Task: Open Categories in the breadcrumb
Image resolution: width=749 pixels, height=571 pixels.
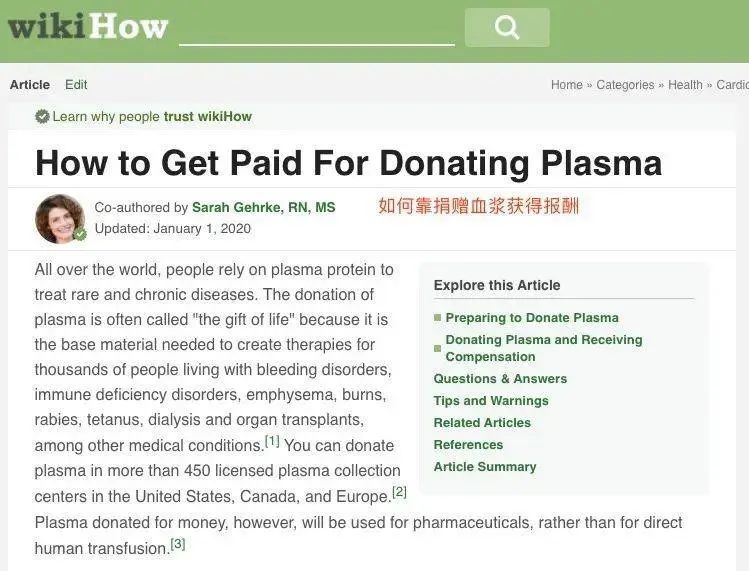Action: (x=625, y=85)
